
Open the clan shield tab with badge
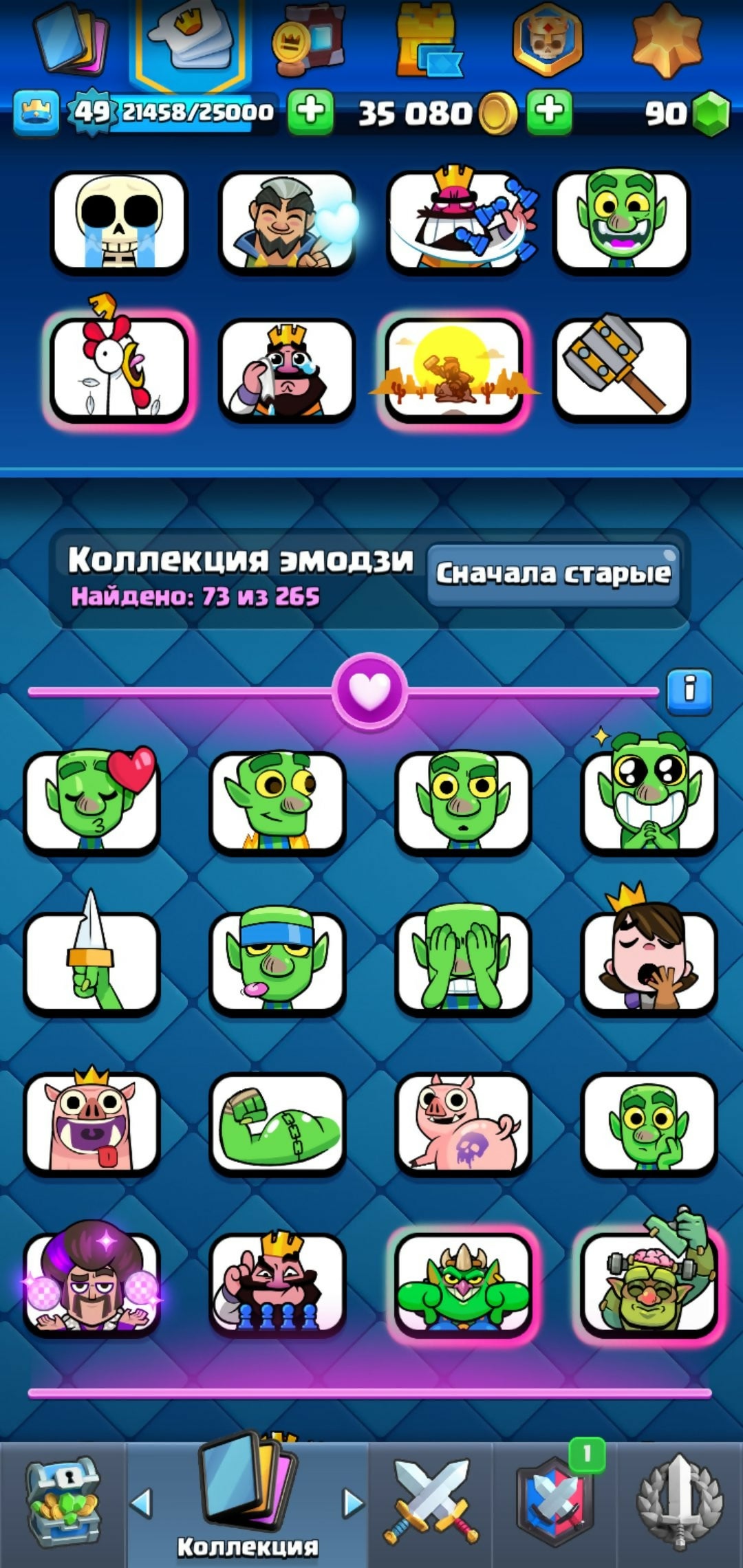pyautogui.click(x=556, y=1505)
